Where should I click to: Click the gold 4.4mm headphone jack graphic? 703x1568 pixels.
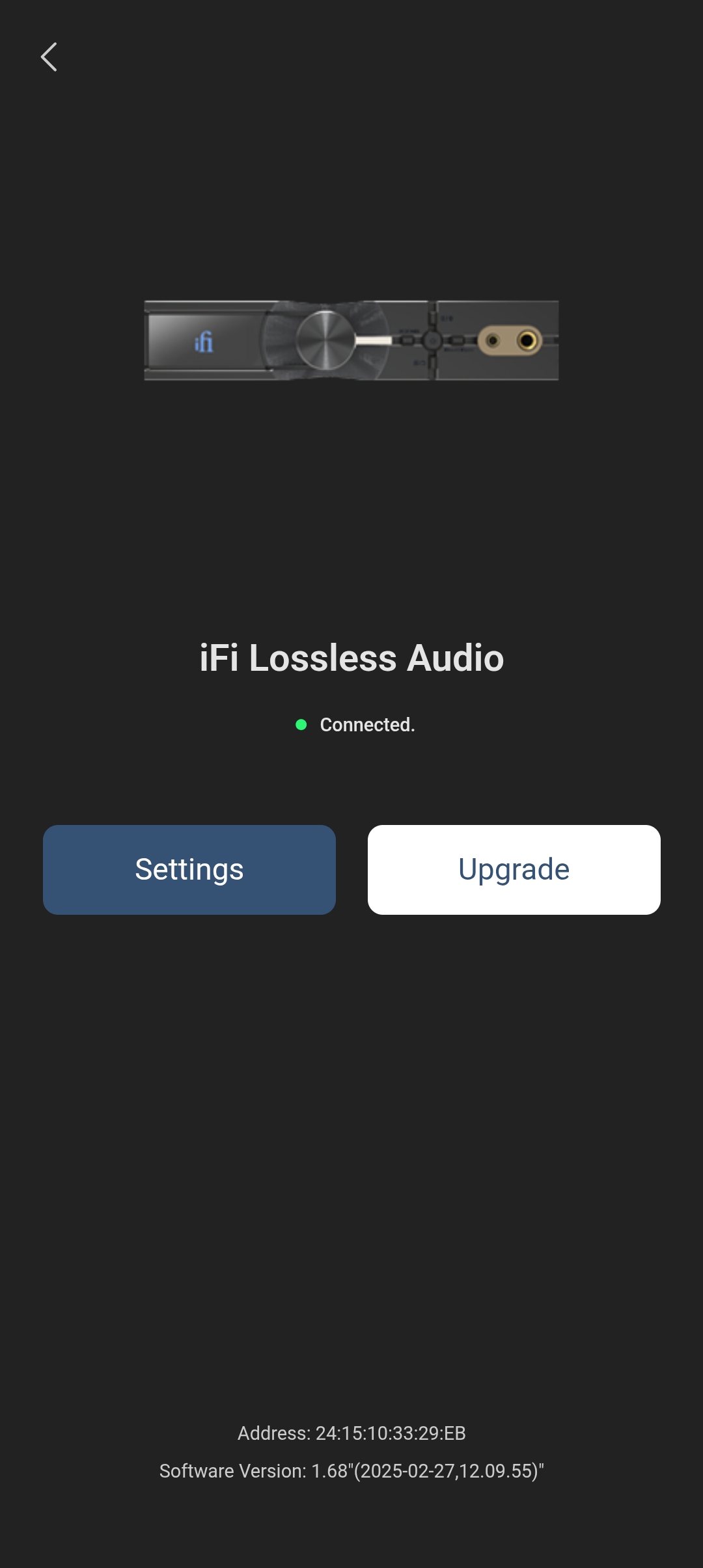529,340
